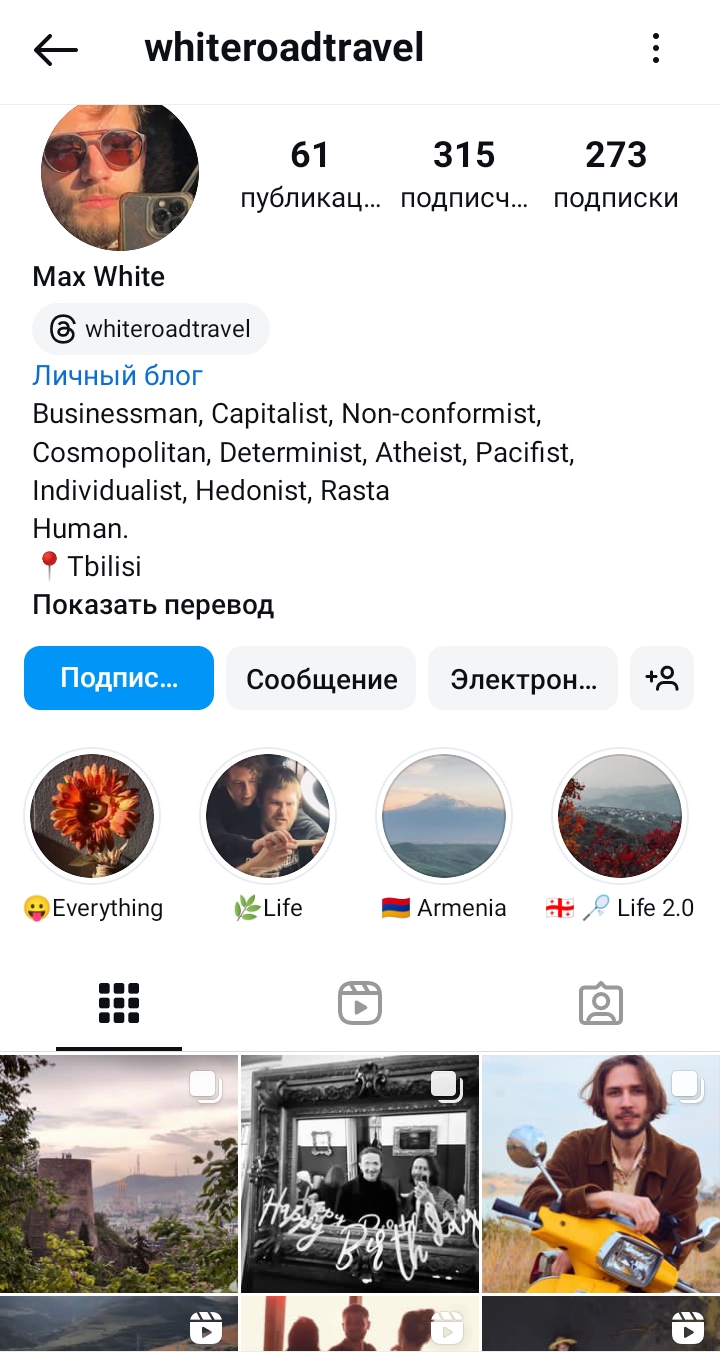Screen dimensions: 720x1357
Task: Tap the "Электрон..." email button
Action: point(523,678)
